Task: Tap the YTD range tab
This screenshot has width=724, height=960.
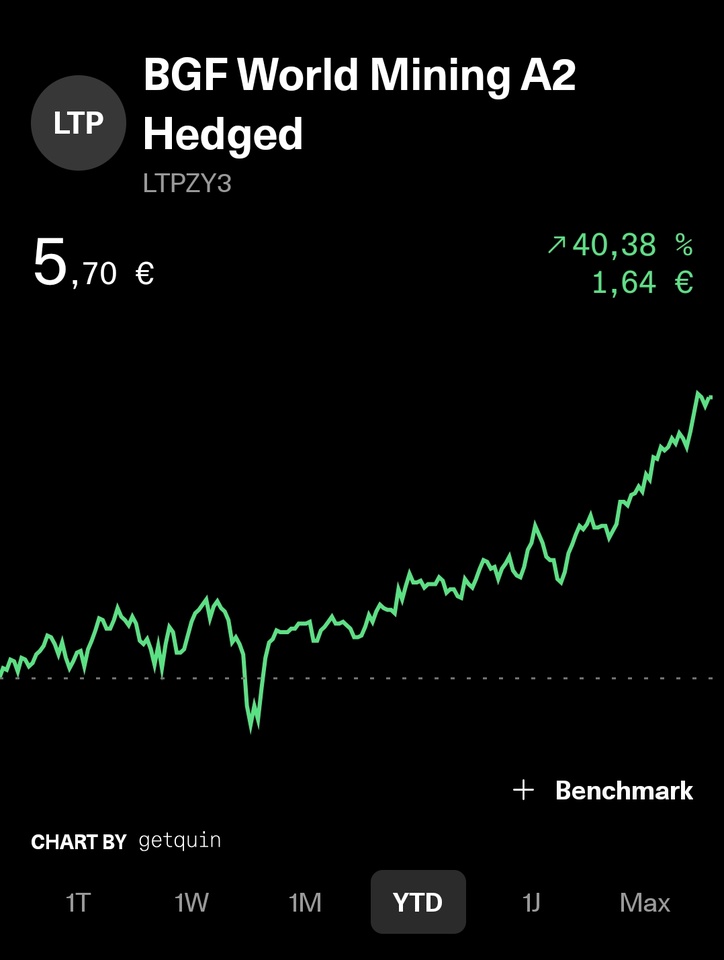Action: point(418,903)
